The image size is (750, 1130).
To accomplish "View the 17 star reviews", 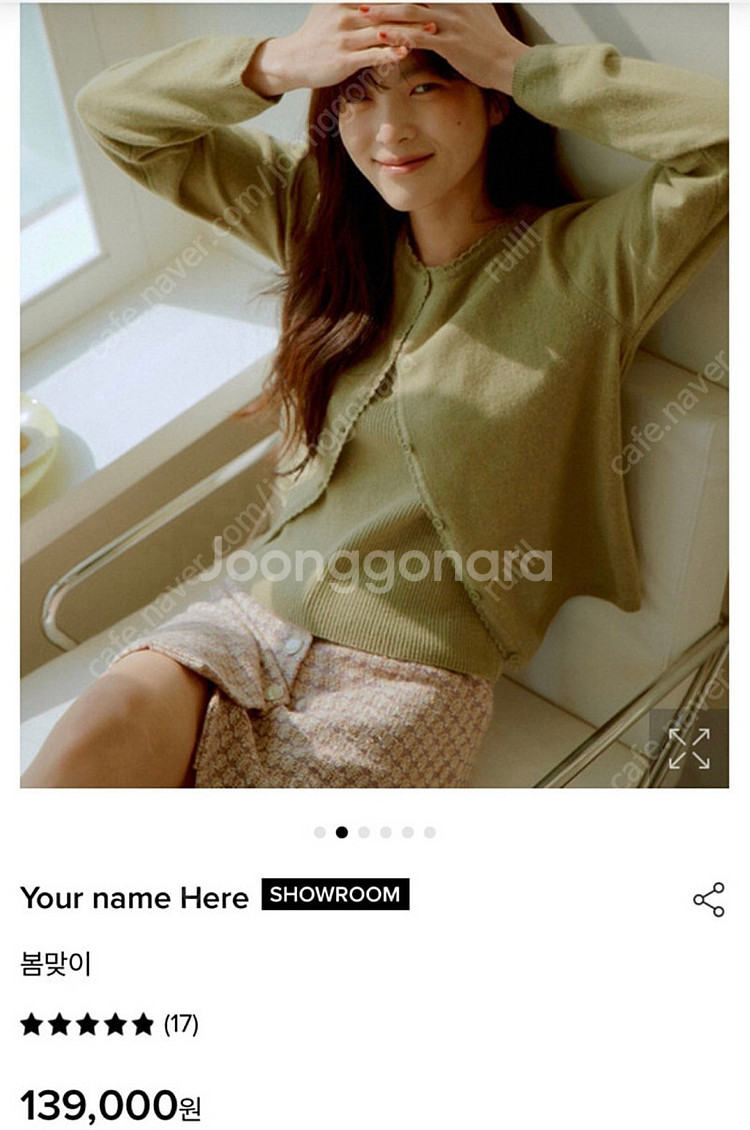I will click(x=109, y=1024).
